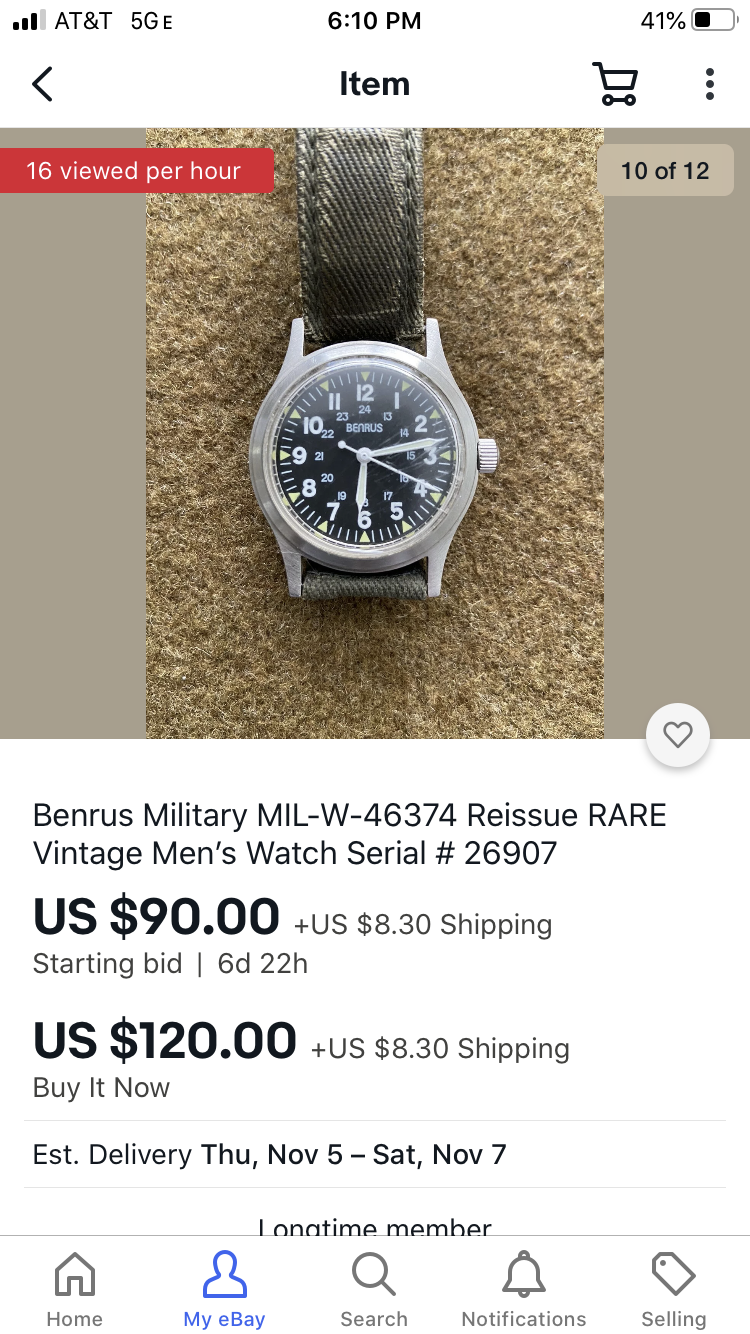Go to the Search tab
This screenshot has height=1334, width=750.
374,1289
